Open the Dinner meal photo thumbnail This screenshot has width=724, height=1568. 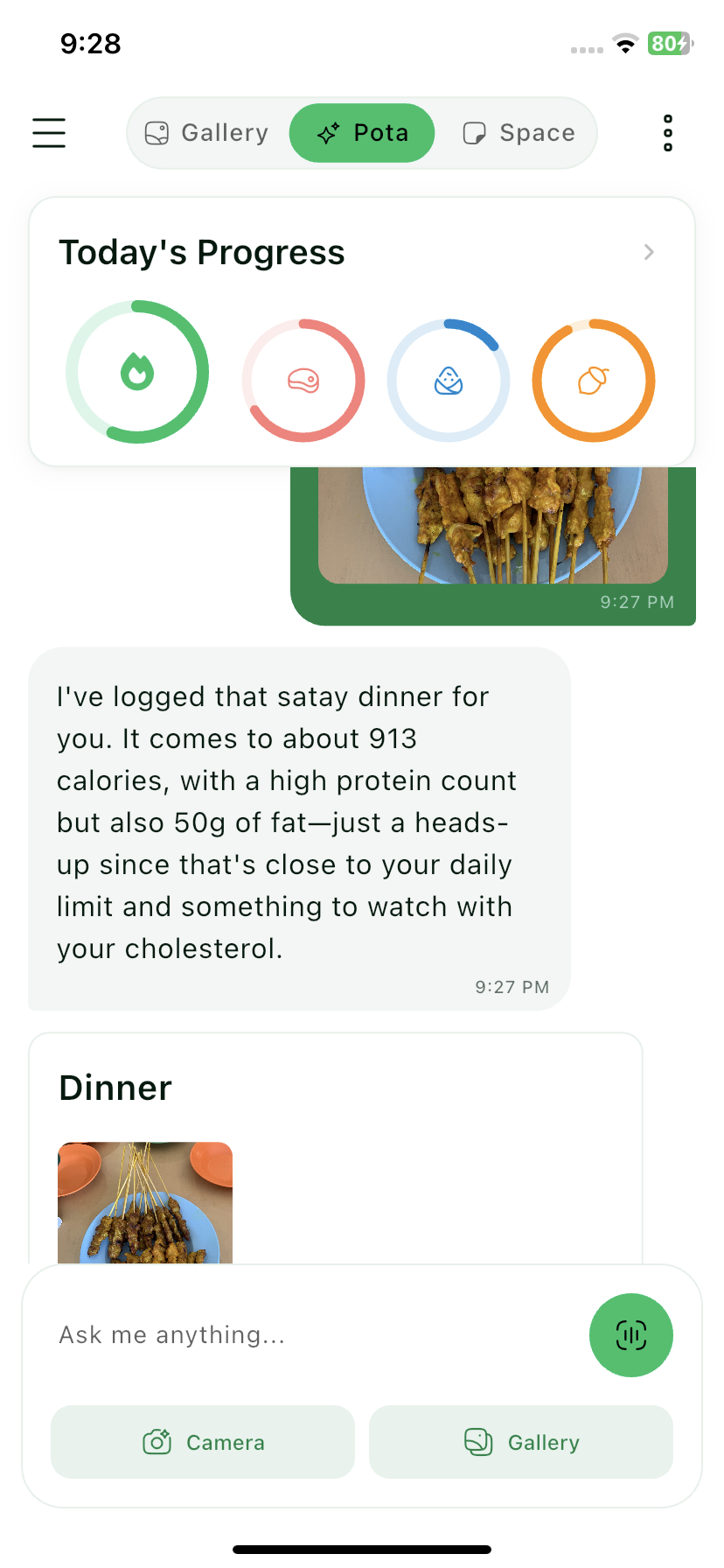pos(145,1202)
